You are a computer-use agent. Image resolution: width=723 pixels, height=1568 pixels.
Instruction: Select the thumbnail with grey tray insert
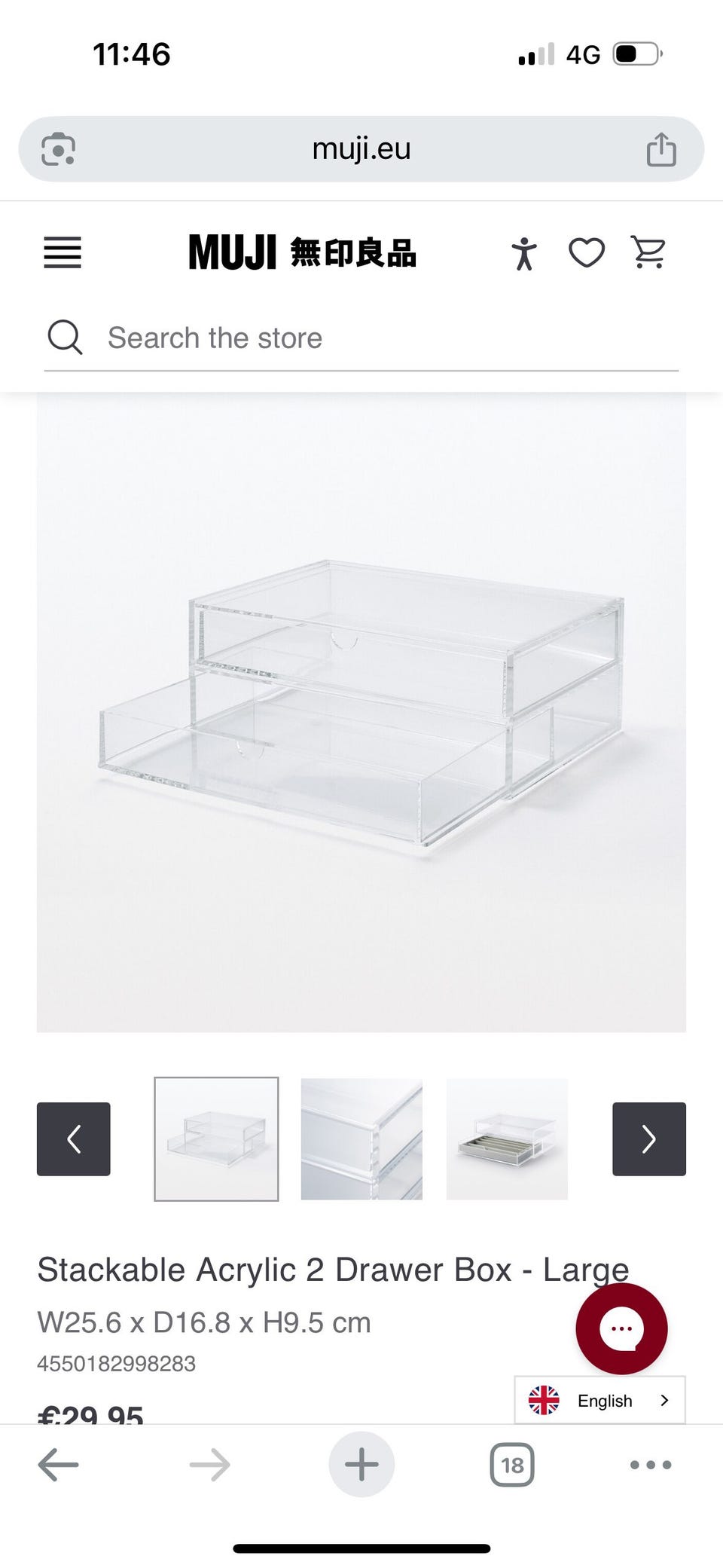(x=507, y=1139)
